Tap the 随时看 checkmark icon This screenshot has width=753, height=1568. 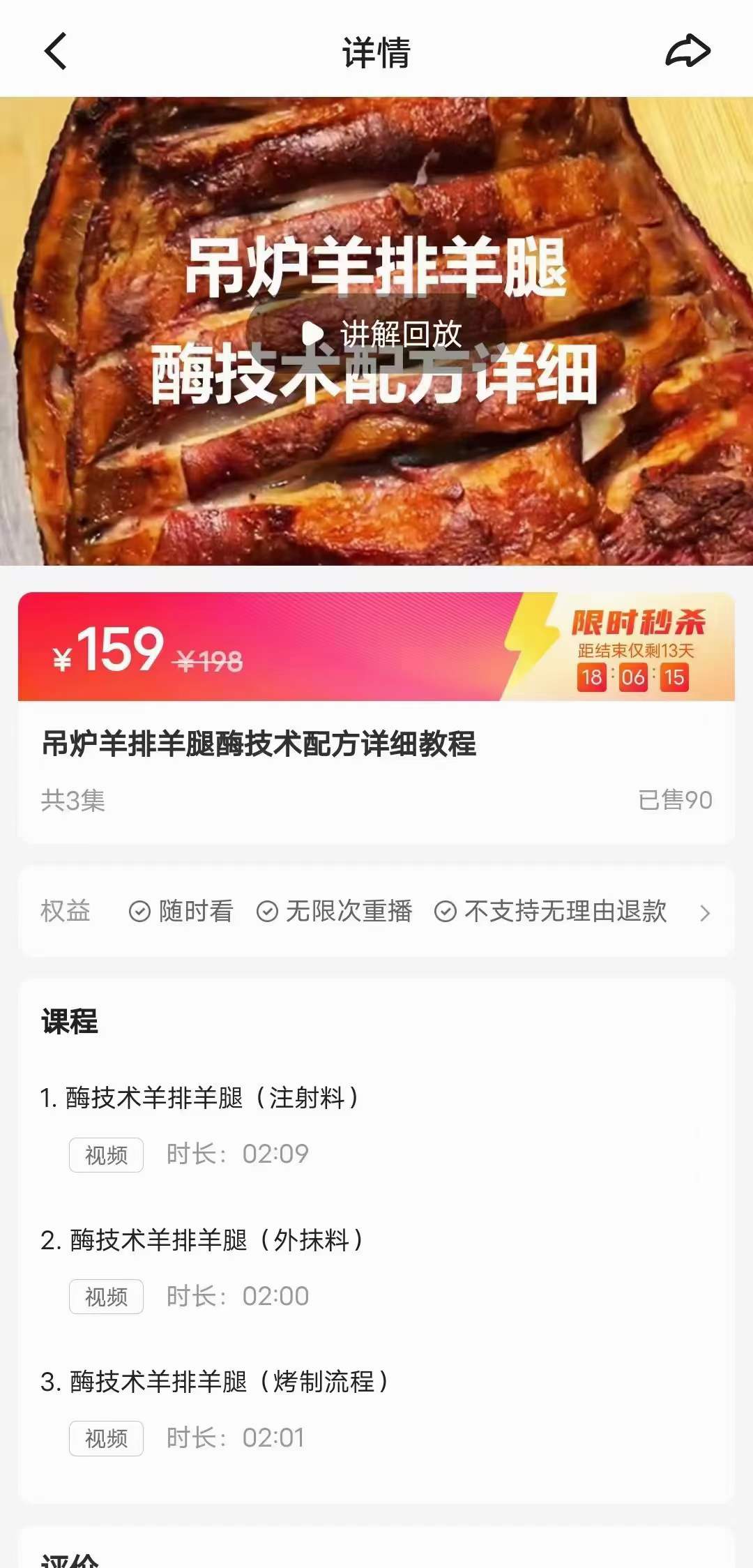coord(139,911)
